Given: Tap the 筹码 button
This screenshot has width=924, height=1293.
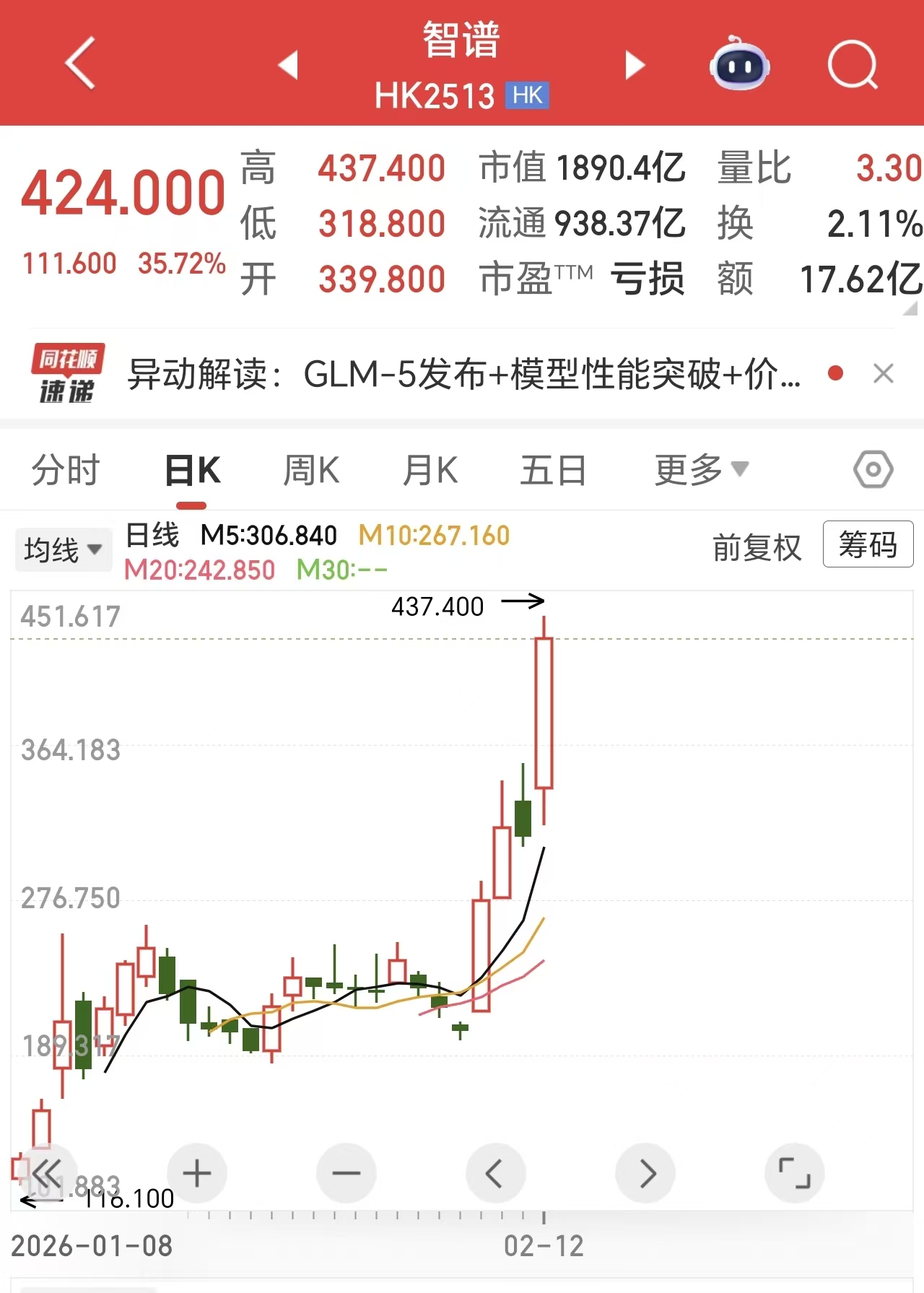Looking at the screenshot, I should 868,544.
